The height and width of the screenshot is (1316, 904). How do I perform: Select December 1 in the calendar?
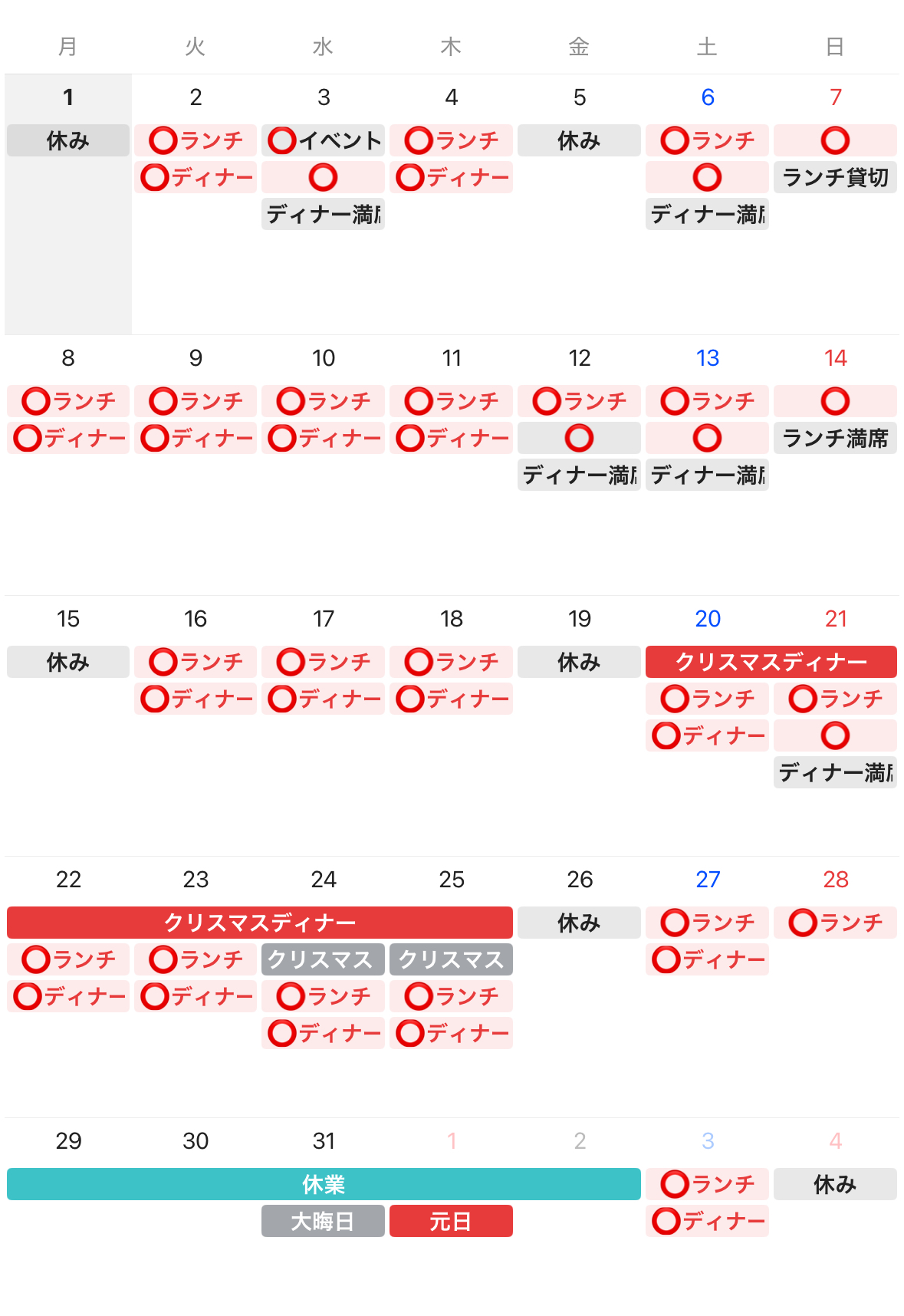[68, 97]
